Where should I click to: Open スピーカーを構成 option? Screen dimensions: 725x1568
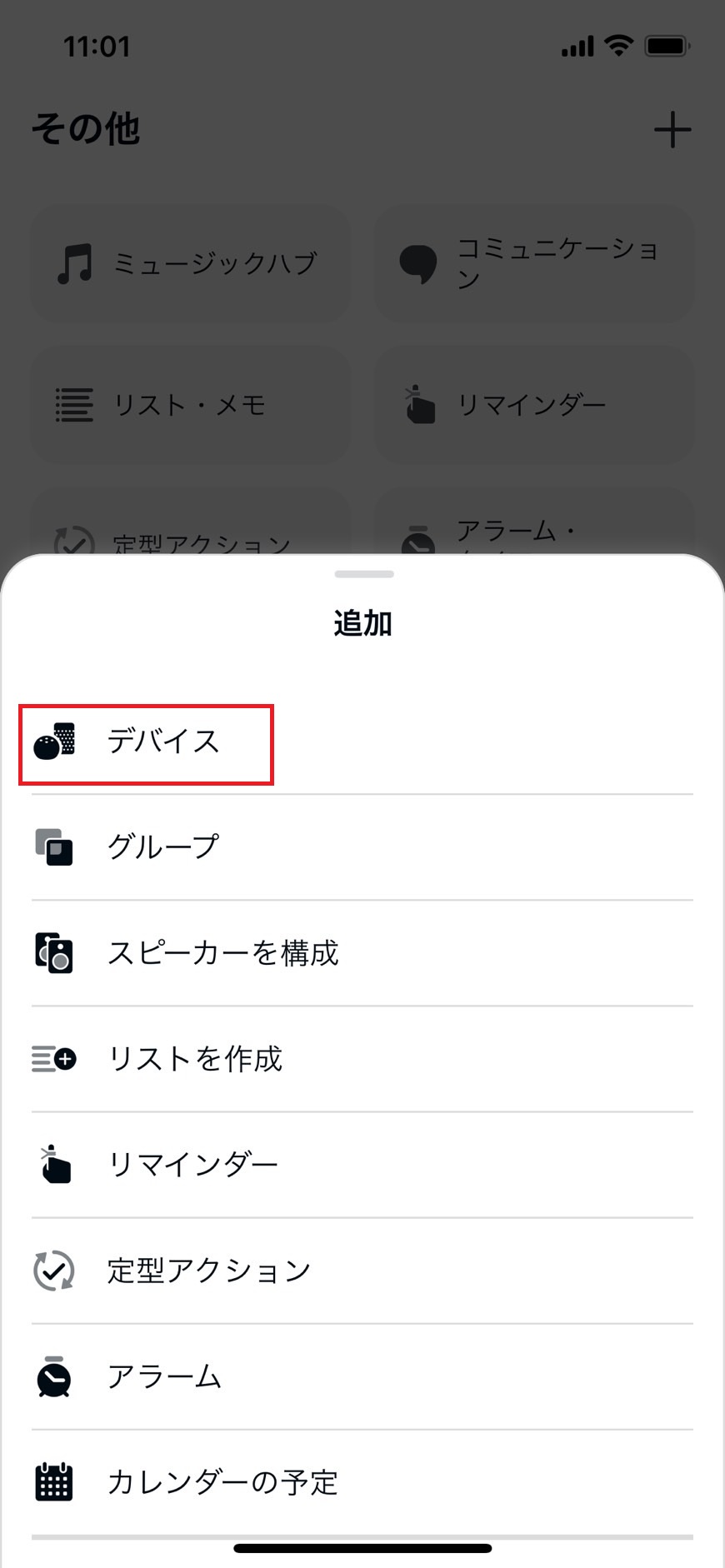(222, 953)
